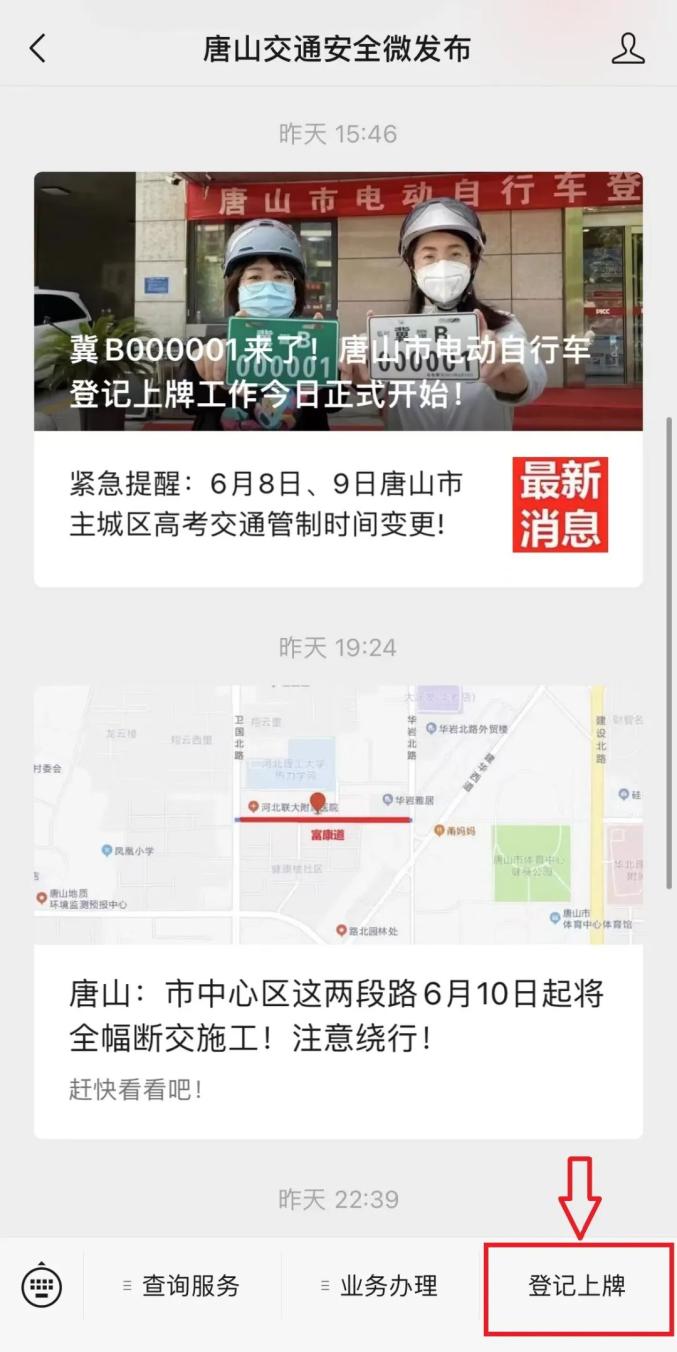Expand the 查询服务 menu

[x=182, y=1286]
